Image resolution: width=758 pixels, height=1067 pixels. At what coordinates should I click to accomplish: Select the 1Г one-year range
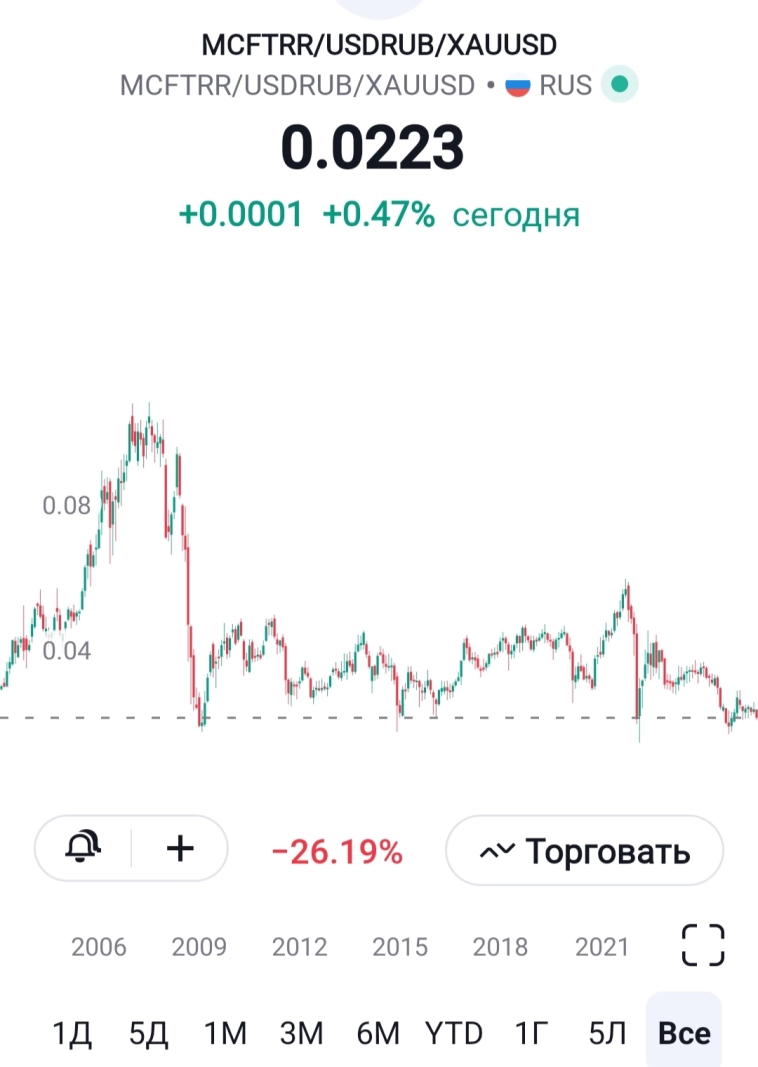[533, 1033]
